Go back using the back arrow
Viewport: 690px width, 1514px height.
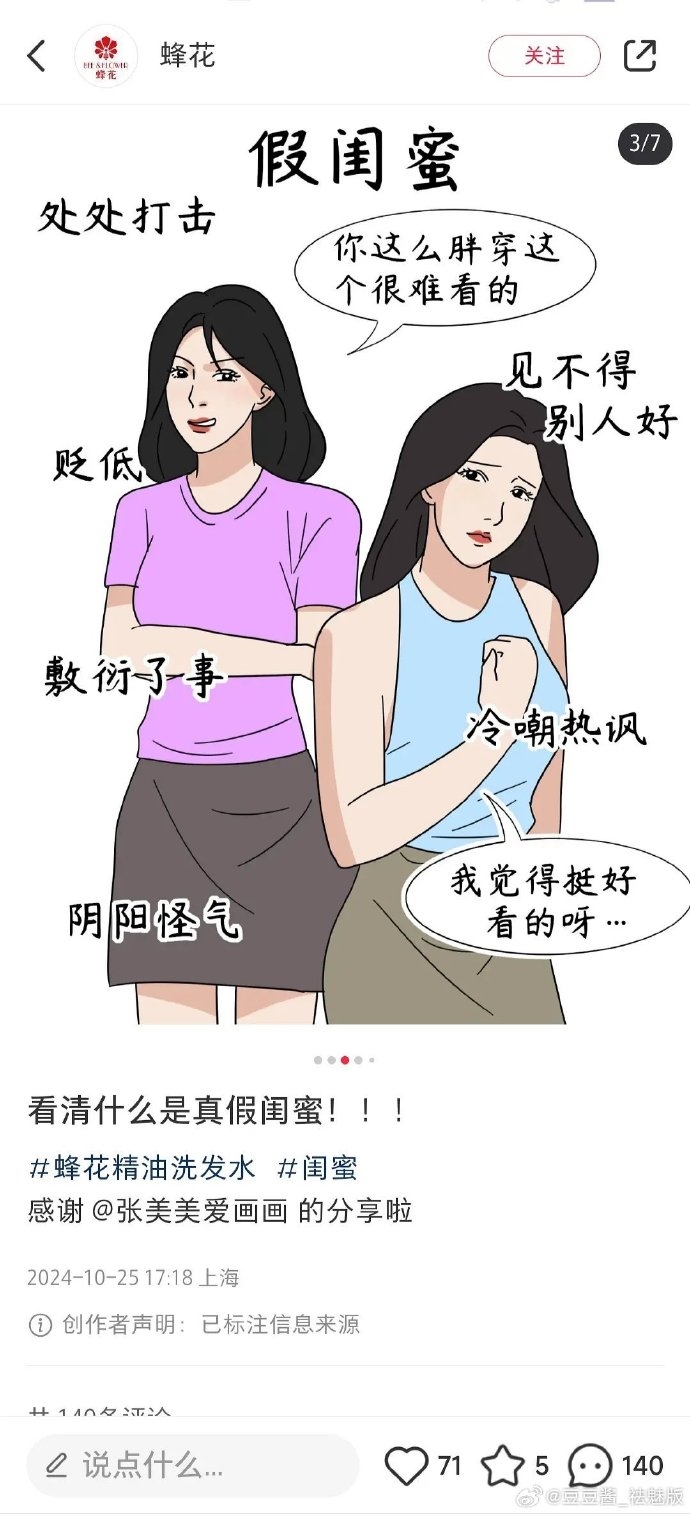coord(37,56)
